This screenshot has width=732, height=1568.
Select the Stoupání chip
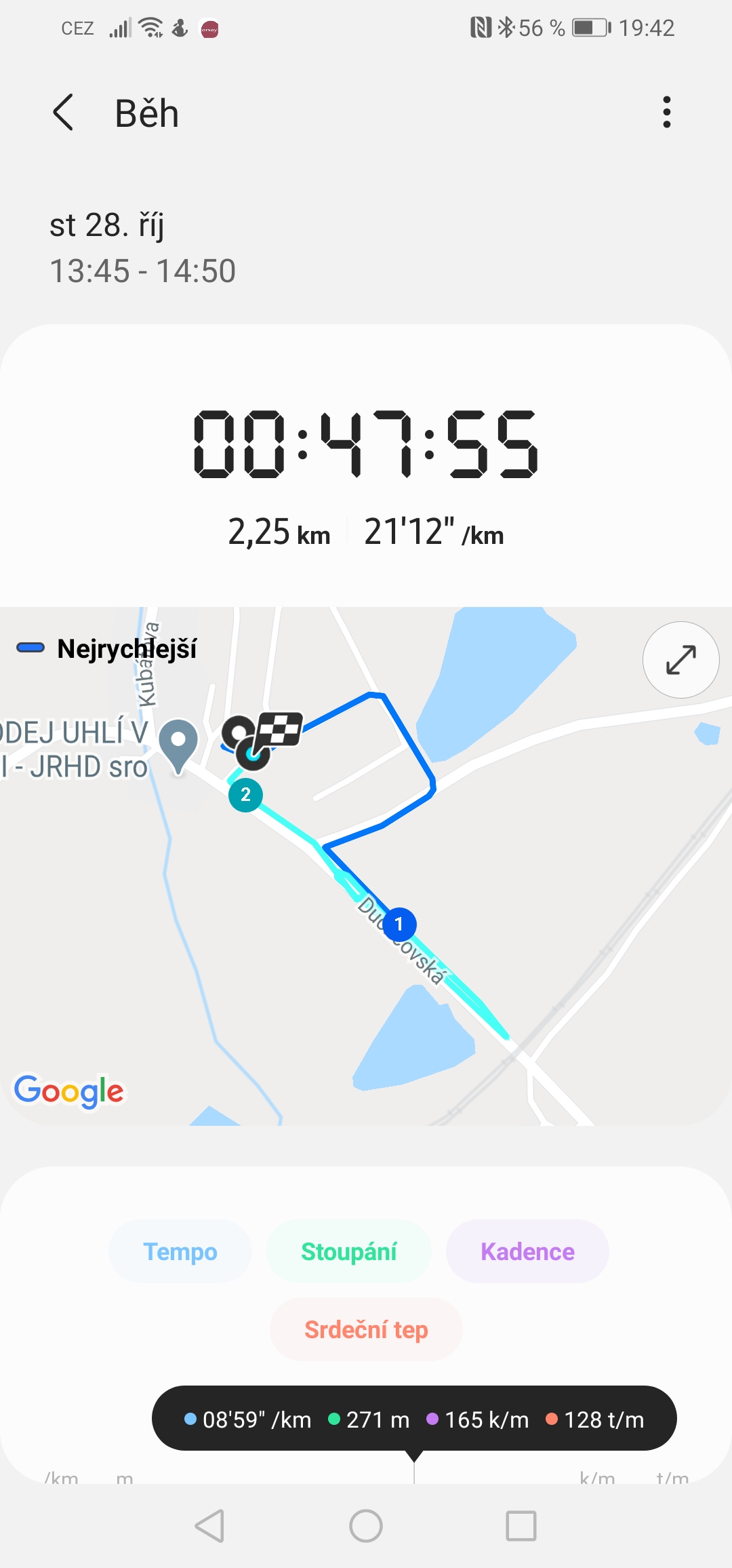click(349, 1251)
